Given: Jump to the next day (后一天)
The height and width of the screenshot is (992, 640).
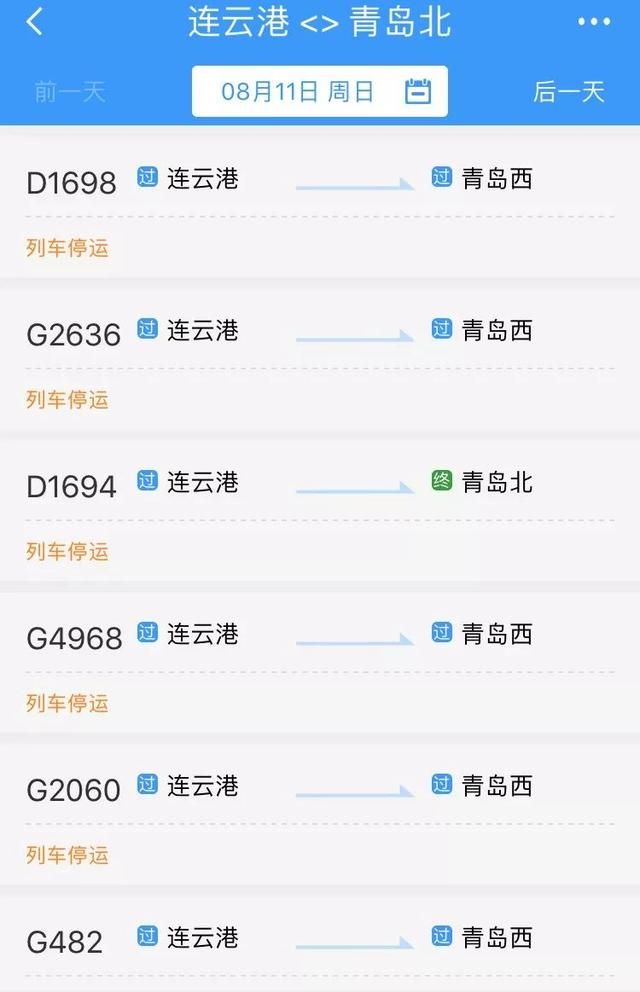Looking at the screenshot, I should pyautogui.click(x=568, y=92).
